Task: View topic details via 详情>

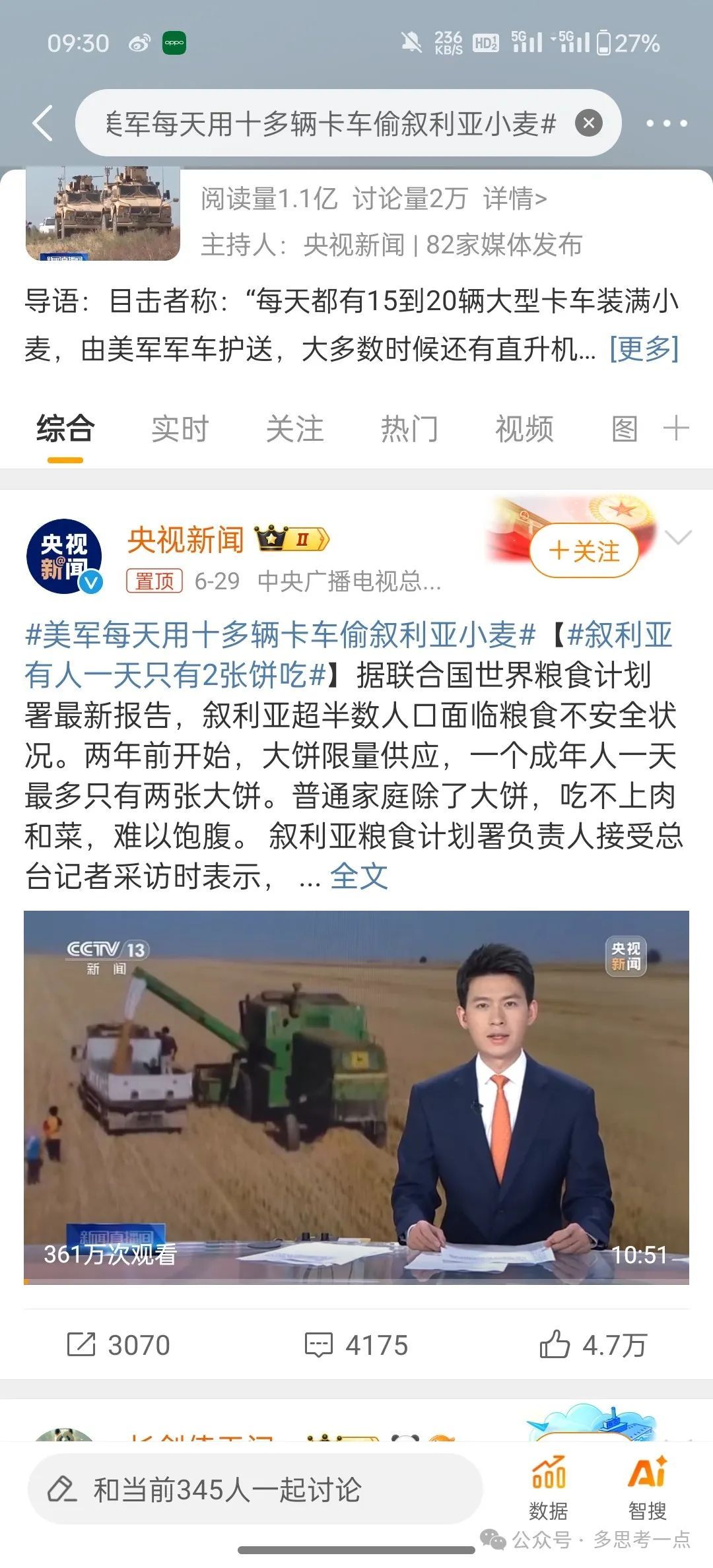Action: [x=515, y=199]
